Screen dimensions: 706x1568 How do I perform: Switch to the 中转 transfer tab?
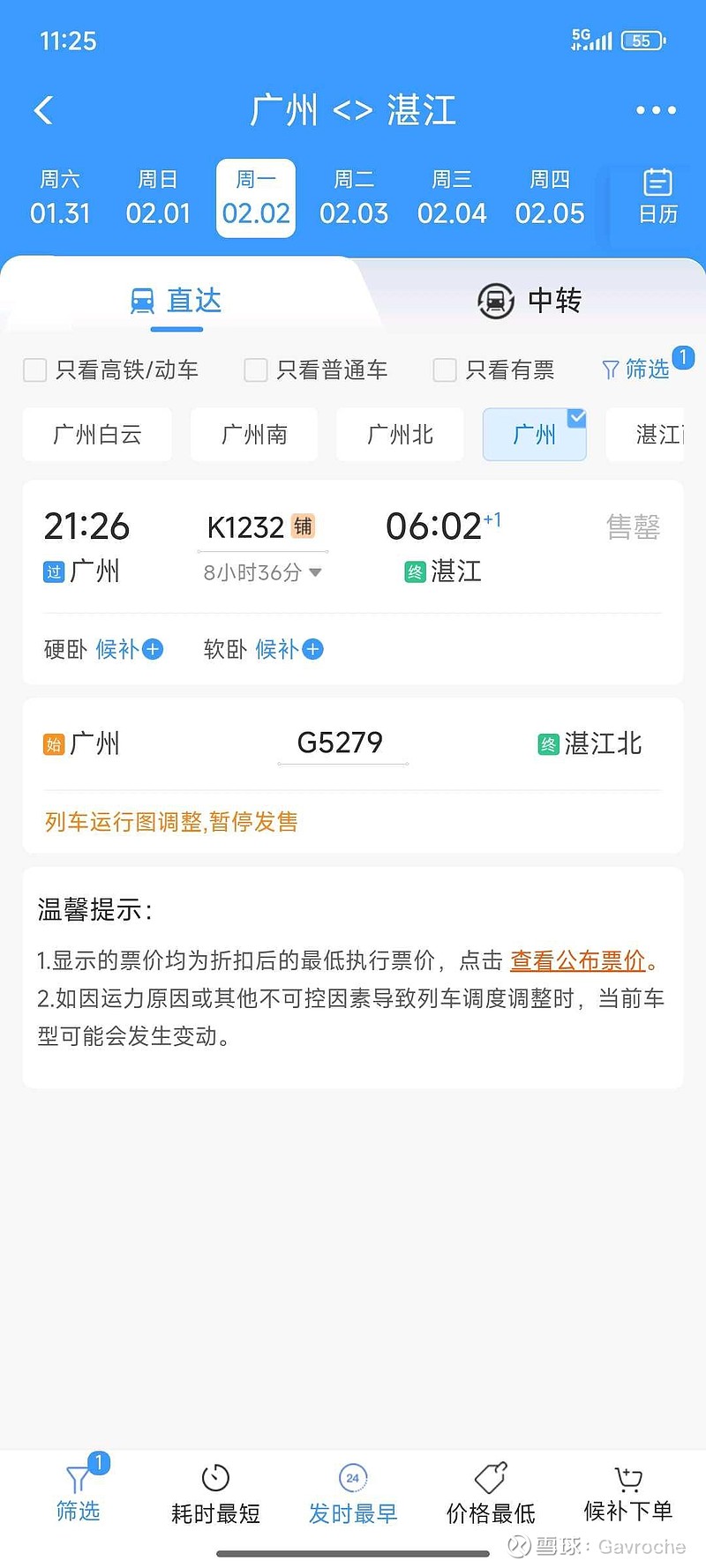tap(529, 301)
